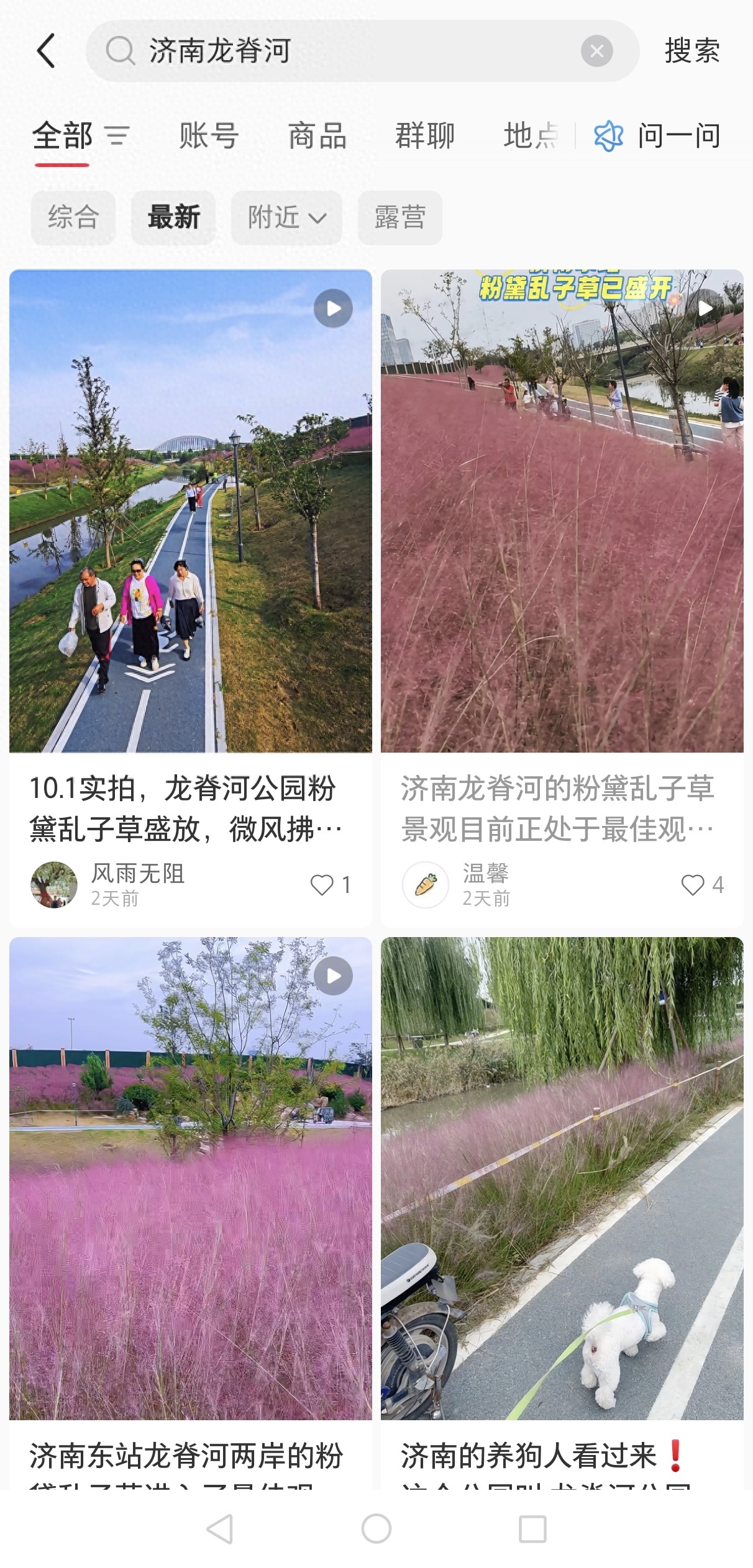753x1568 pixels.
Task: Switch to the 账号 tab
Action: (x=209, y=135)
